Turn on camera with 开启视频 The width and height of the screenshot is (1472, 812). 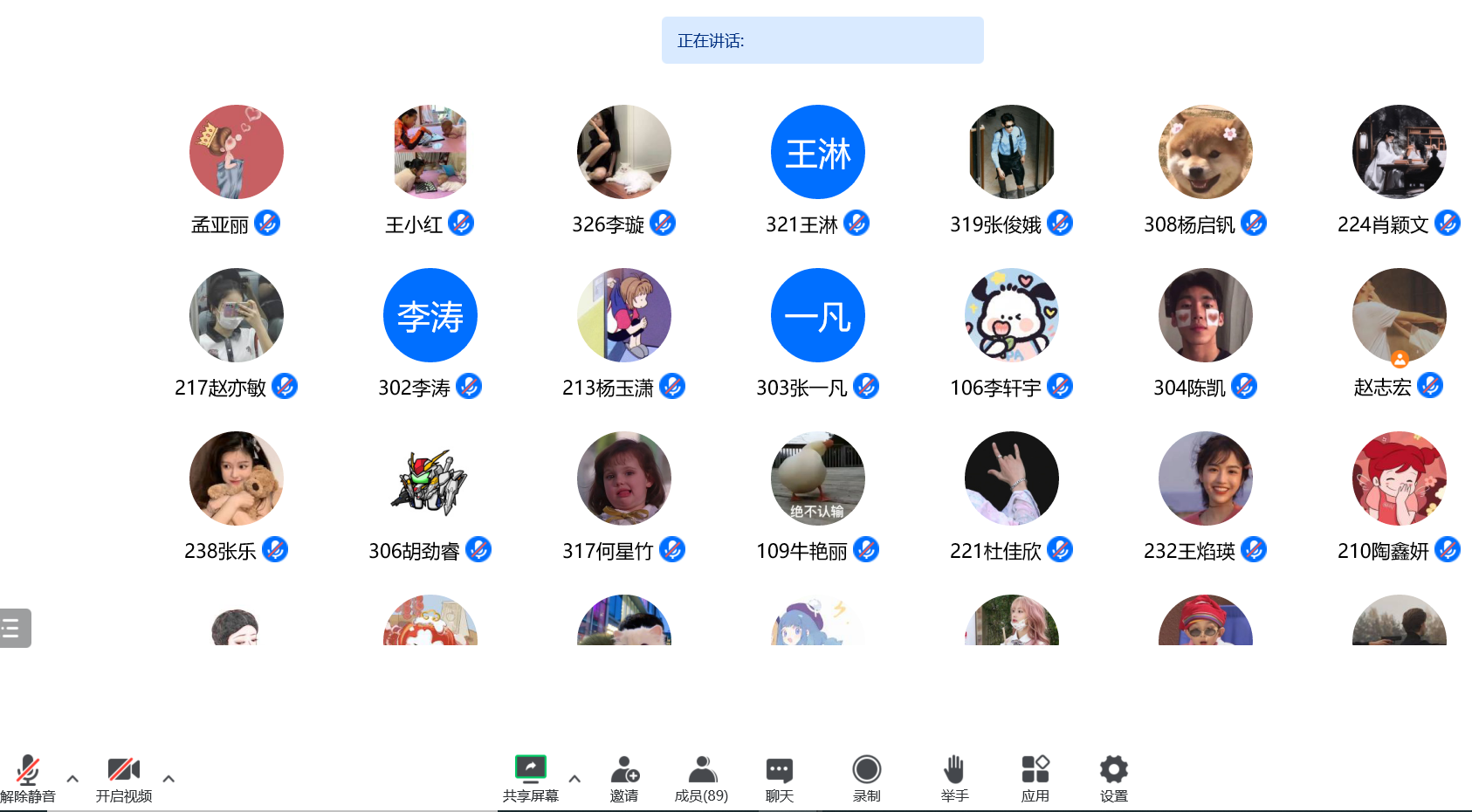point(123,777)
